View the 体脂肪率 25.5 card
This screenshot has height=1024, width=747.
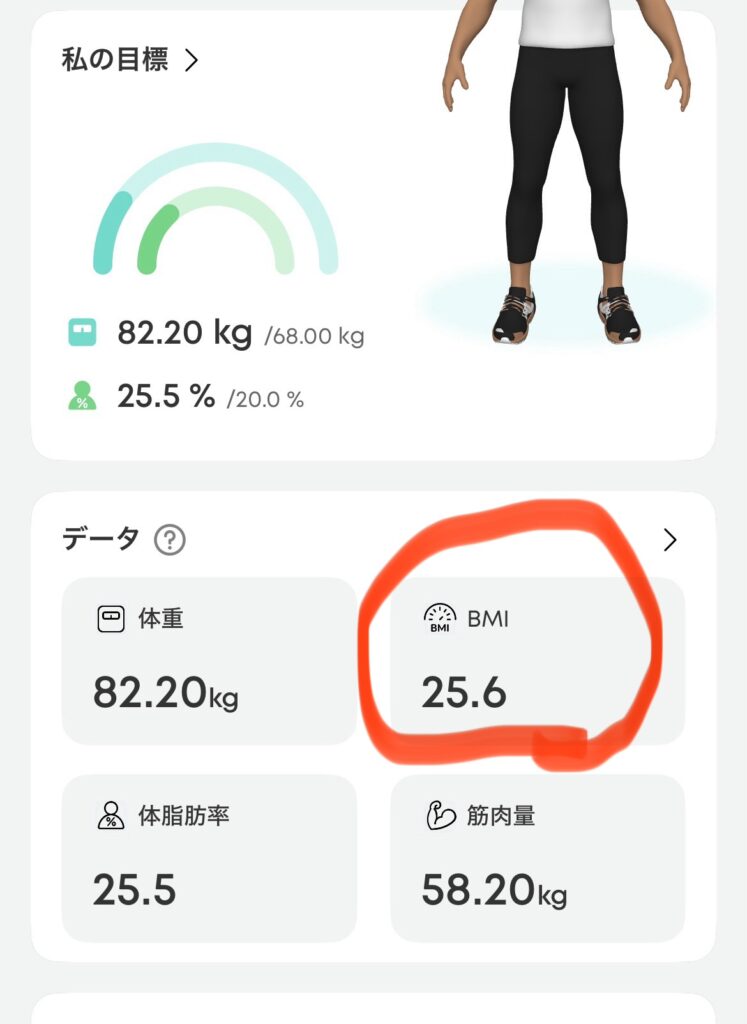tap(209, 858)
